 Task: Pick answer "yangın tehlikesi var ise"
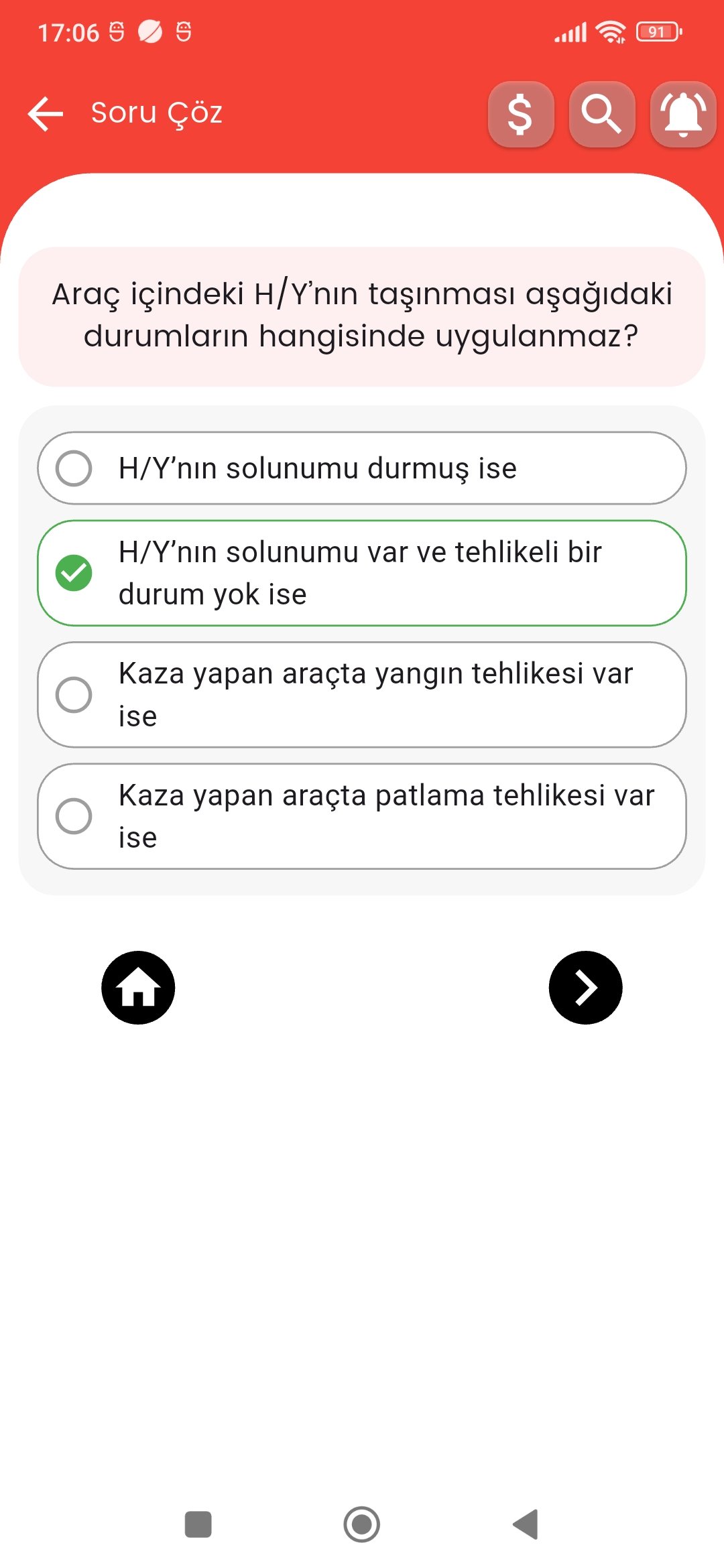coord(362,695)
